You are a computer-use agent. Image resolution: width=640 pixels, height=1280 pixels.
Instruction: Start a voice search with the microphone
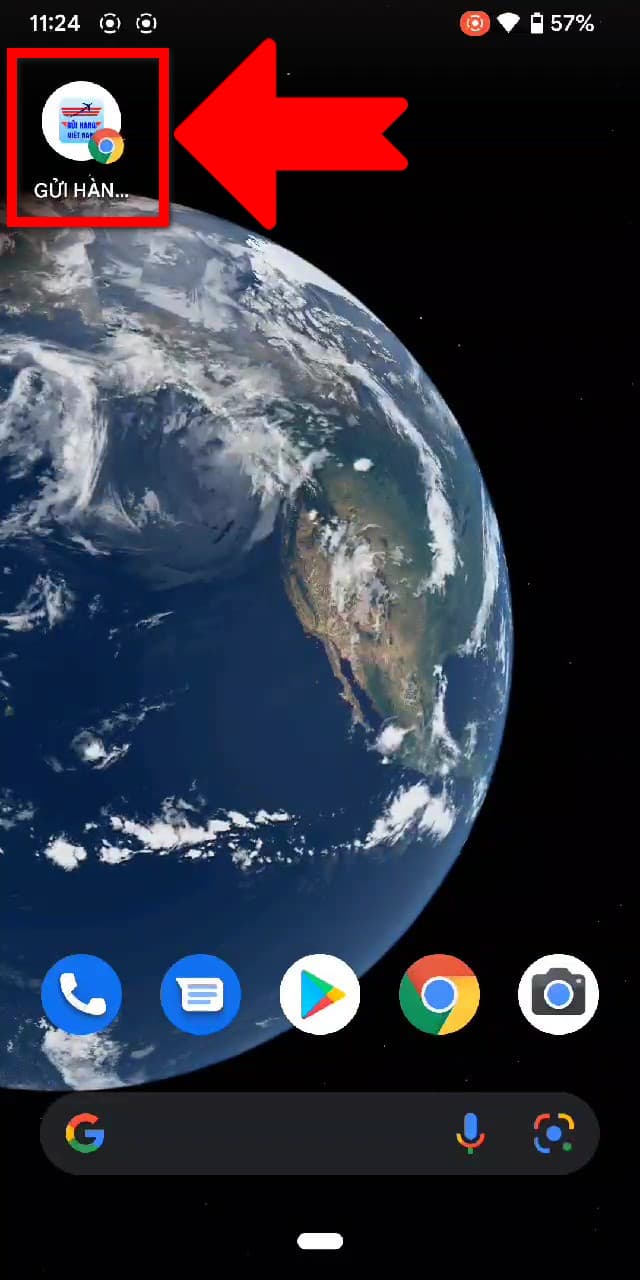tap(471, 1133)
